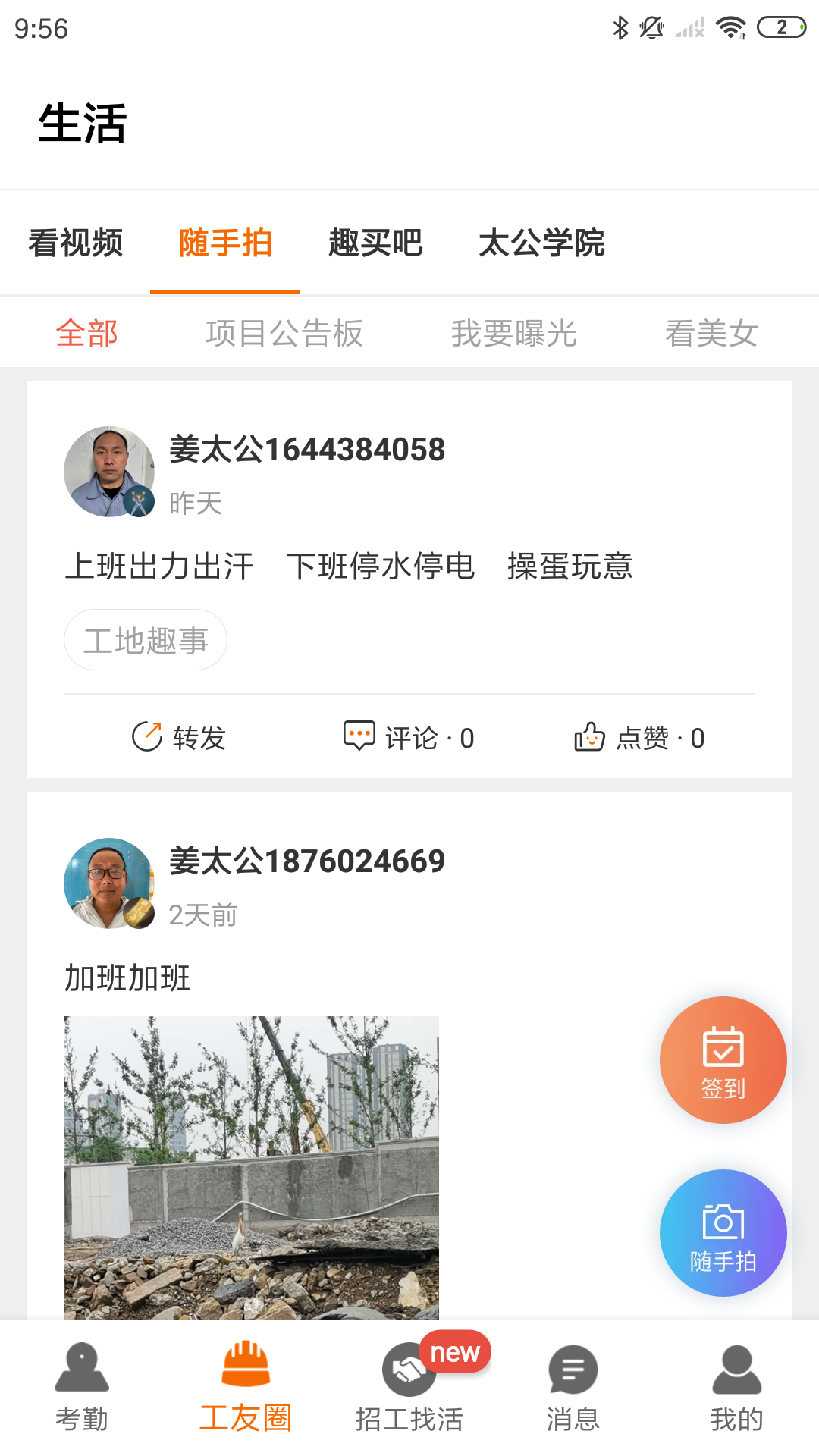
Task: Select the 我要曝光 filter
Action: click(x=516, y=332)
